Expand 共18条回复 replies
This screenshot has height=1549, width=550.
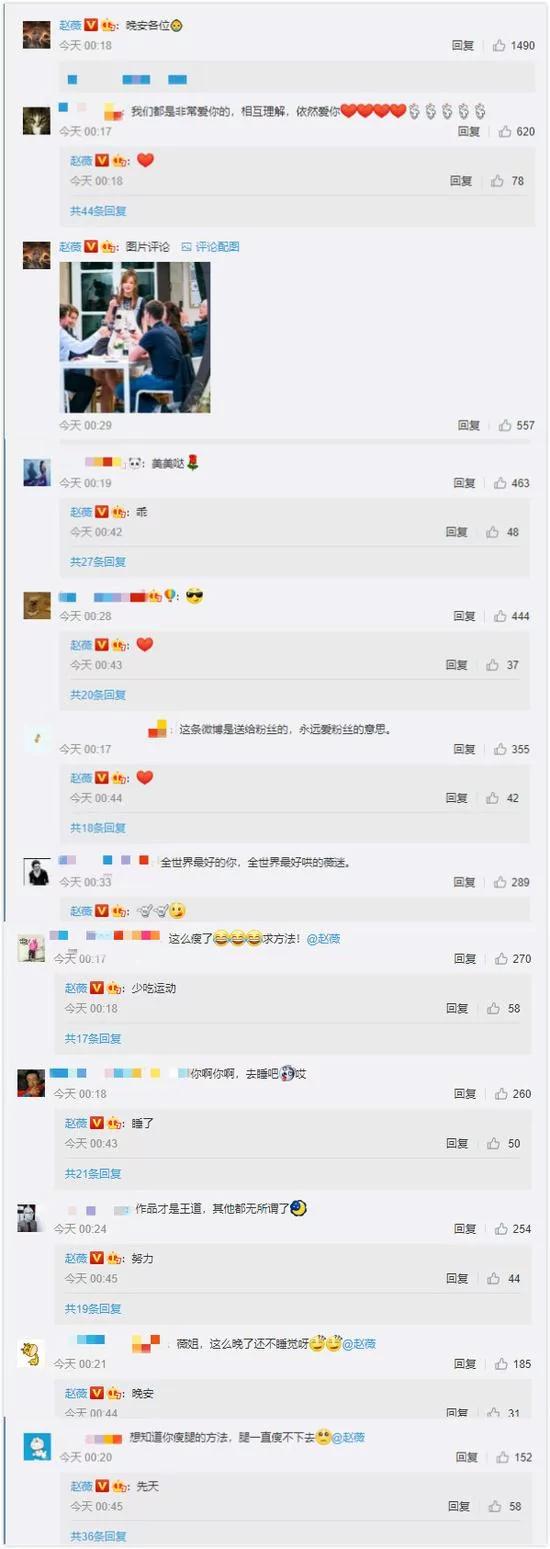tap(98, 828)
